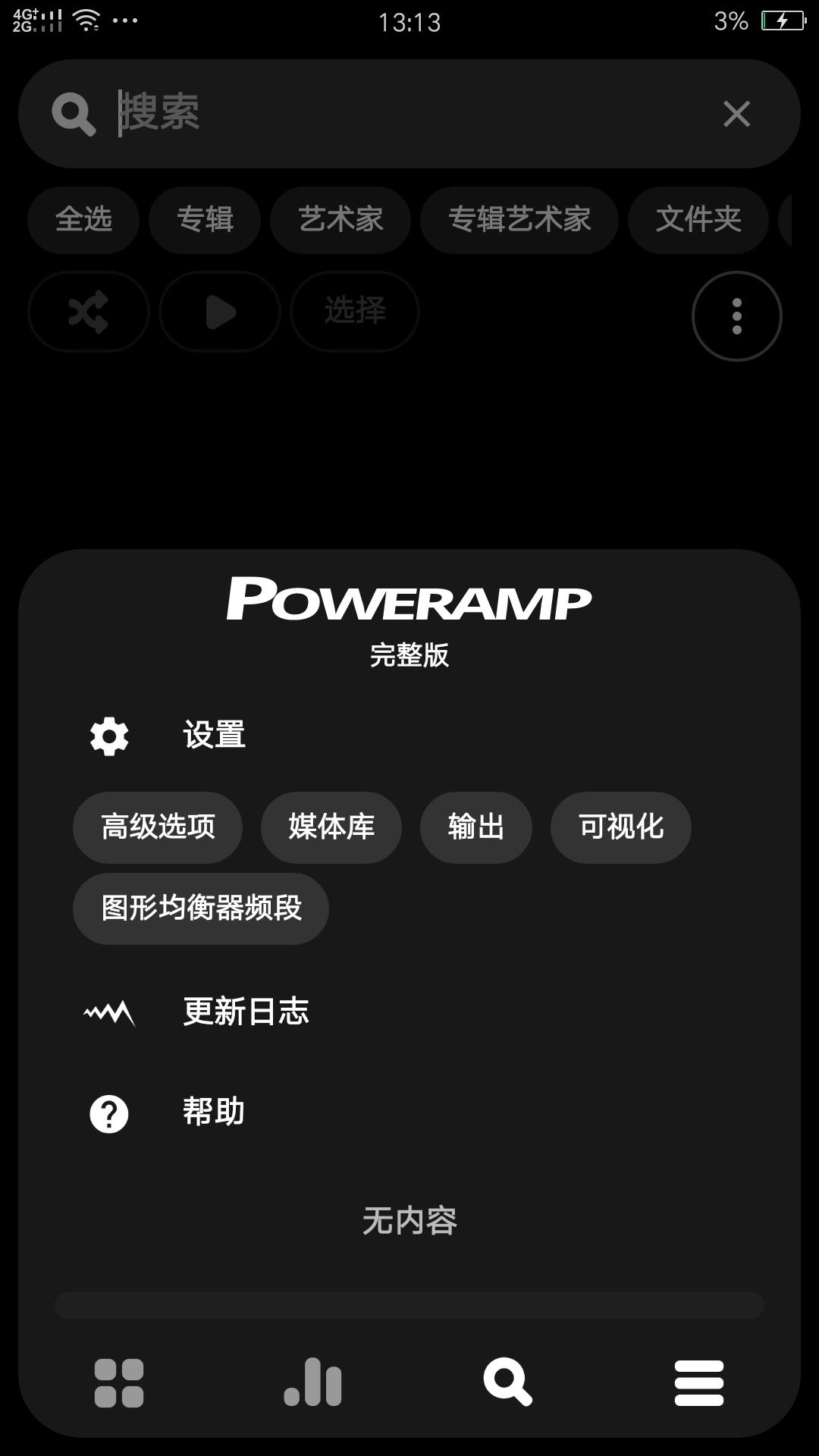Open the 输出 settings chip
Screen dimensions: 819x1456
[x=476, y=827]
